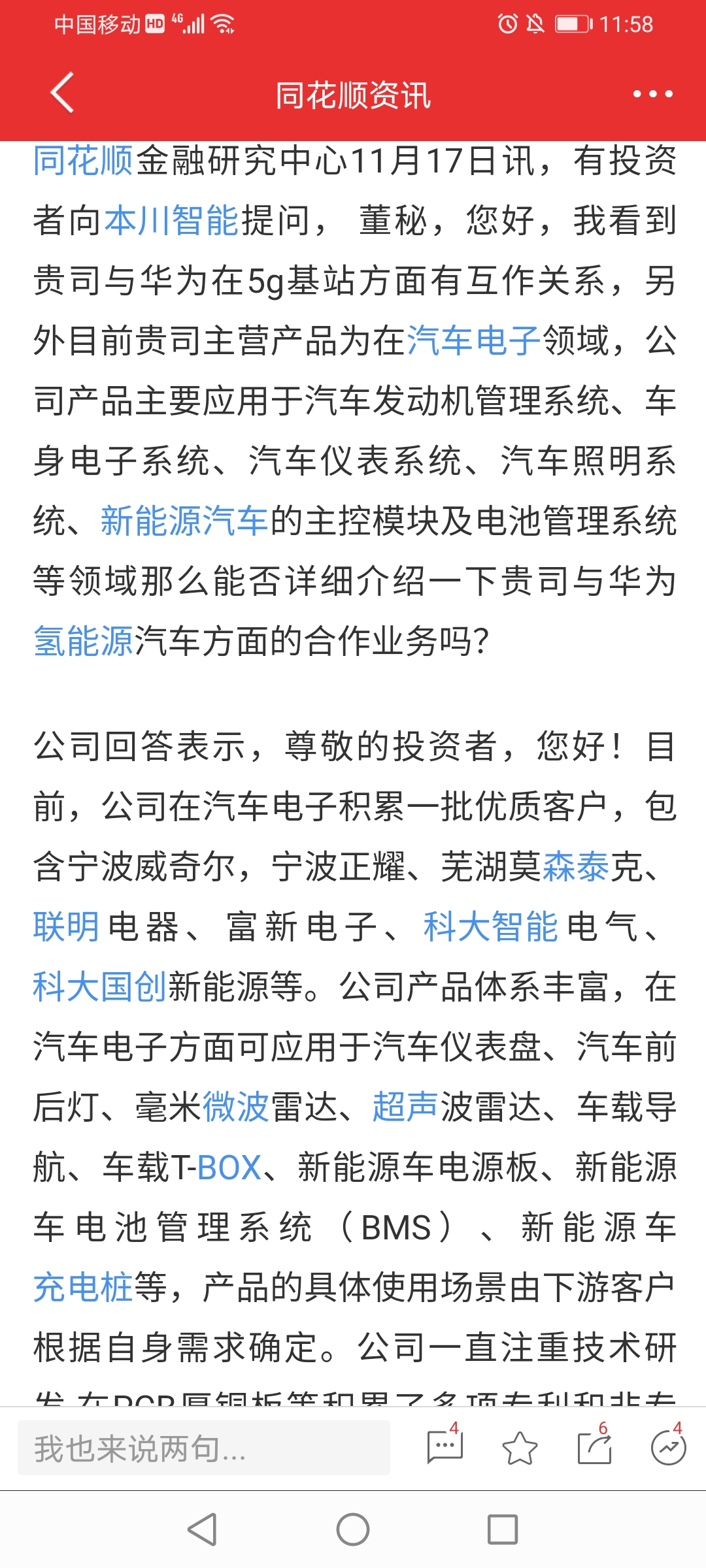
Task: Open the 科大国创 stock link
Action: point(101,988)
